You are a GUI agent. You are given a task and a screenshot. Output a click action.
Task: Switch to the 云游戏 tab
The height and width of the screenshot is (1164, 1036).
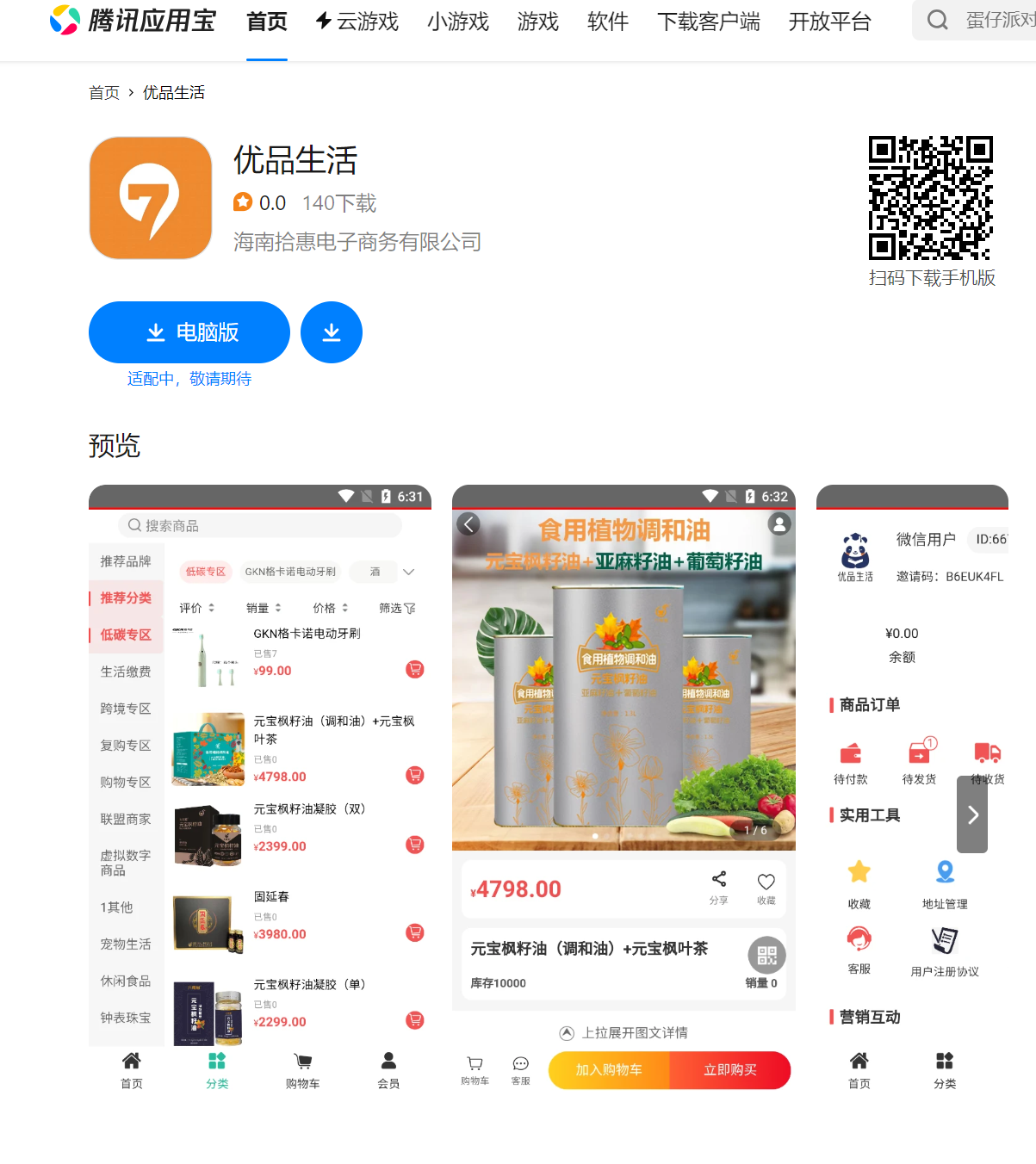357,22
